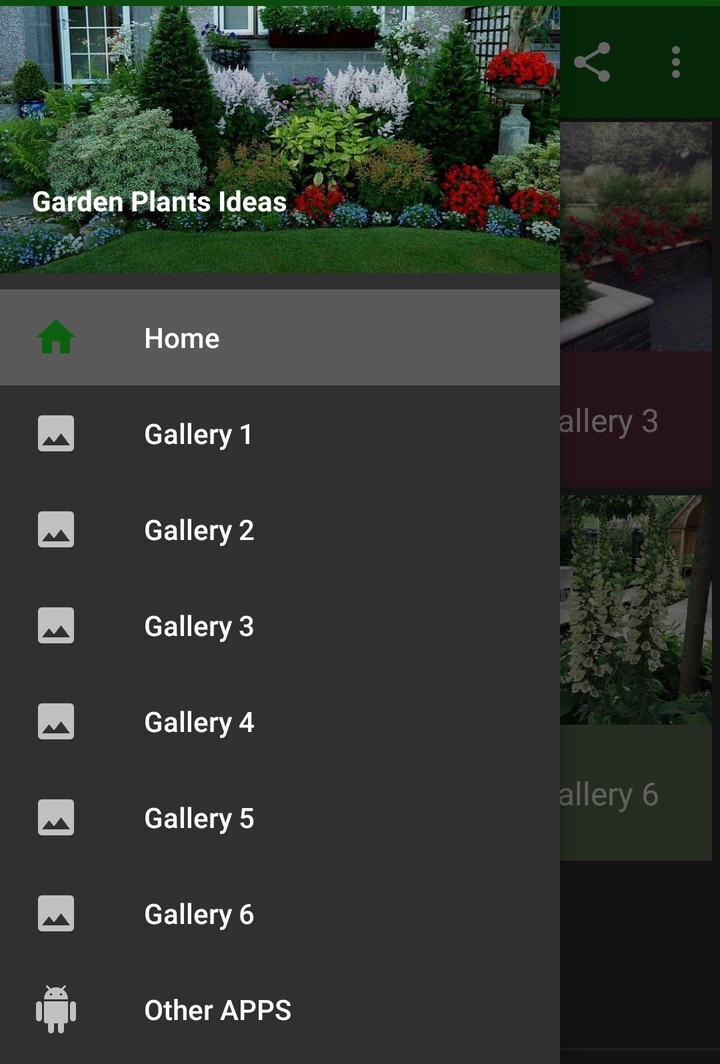
Task: Tap Other APPS at the bottom
Action: pyautogui.click(x=217, y=1010)
